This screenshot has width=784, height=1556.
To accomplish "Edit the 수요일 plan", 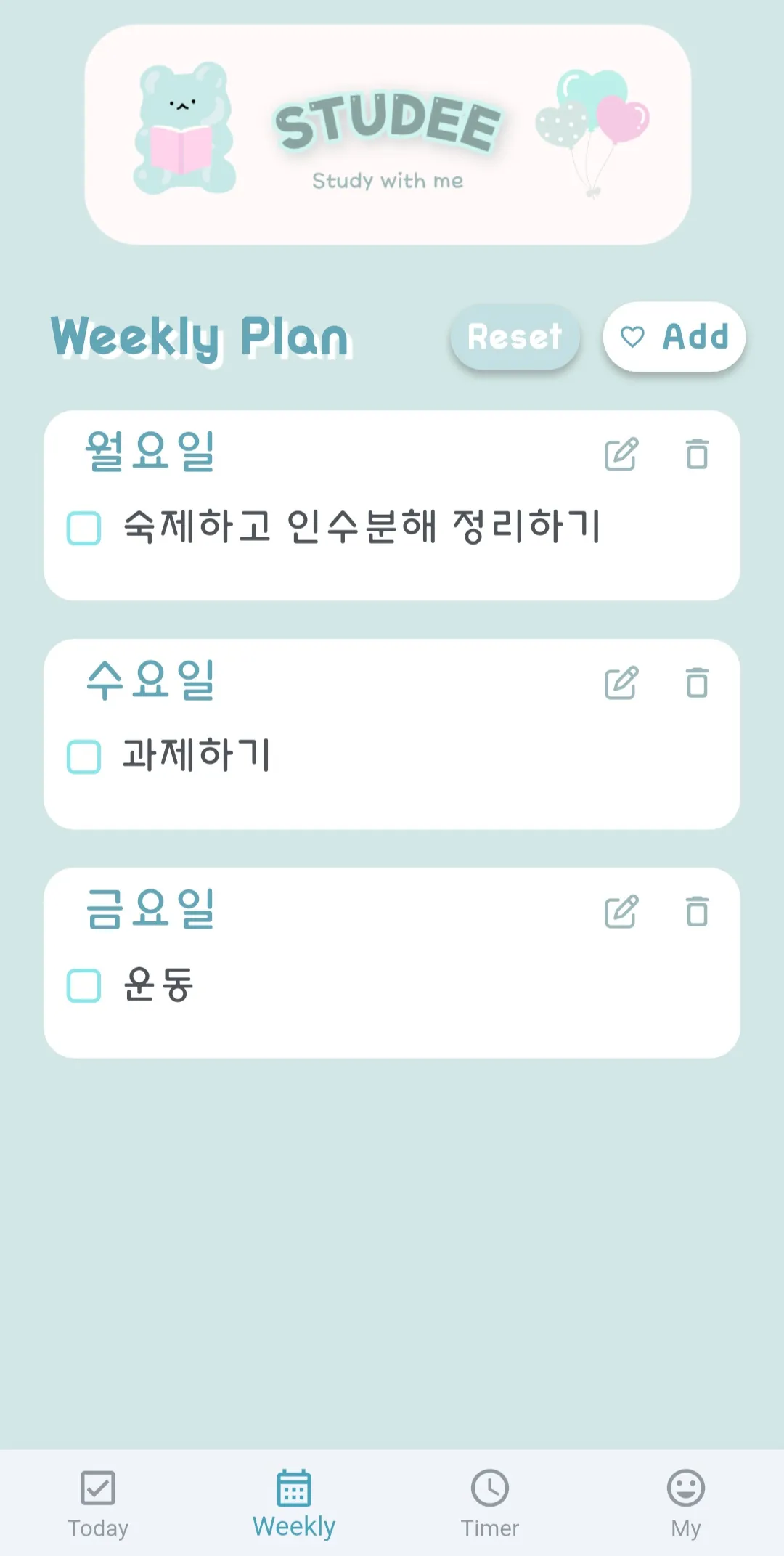I will [x=621, y=683].
